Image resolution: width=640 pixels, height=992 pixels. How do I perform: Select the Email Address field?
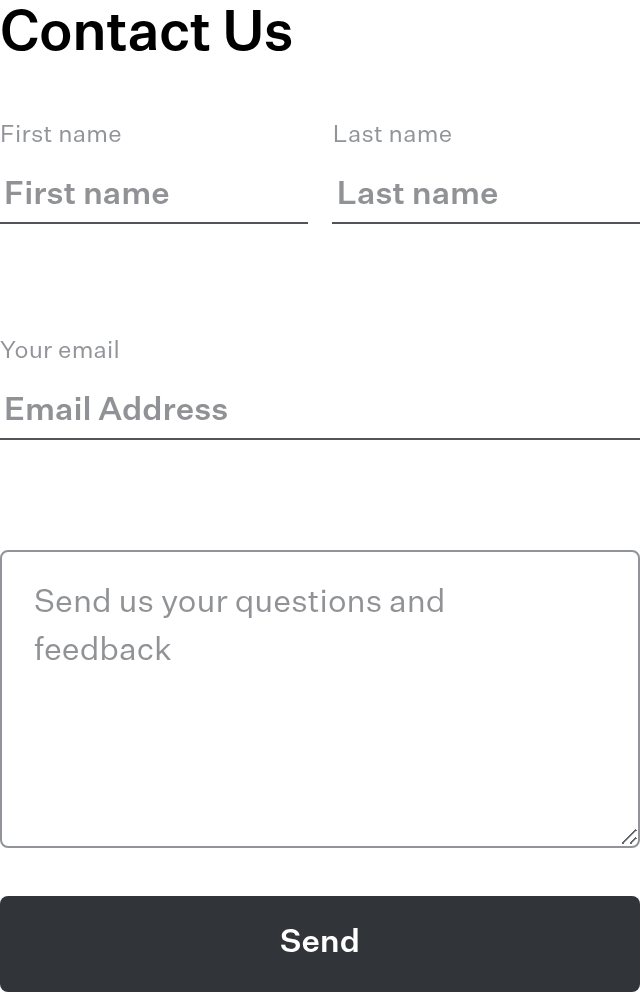pyautogui.click(x=320, y=409)
